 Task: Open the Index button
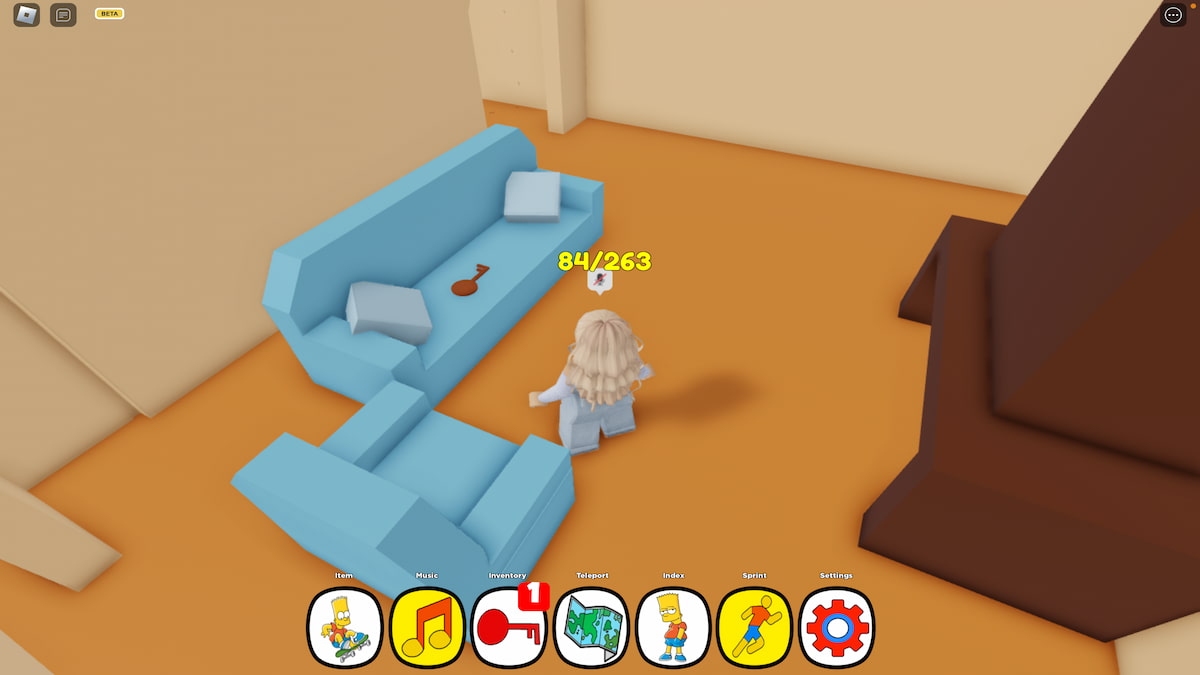pos(673,628)
